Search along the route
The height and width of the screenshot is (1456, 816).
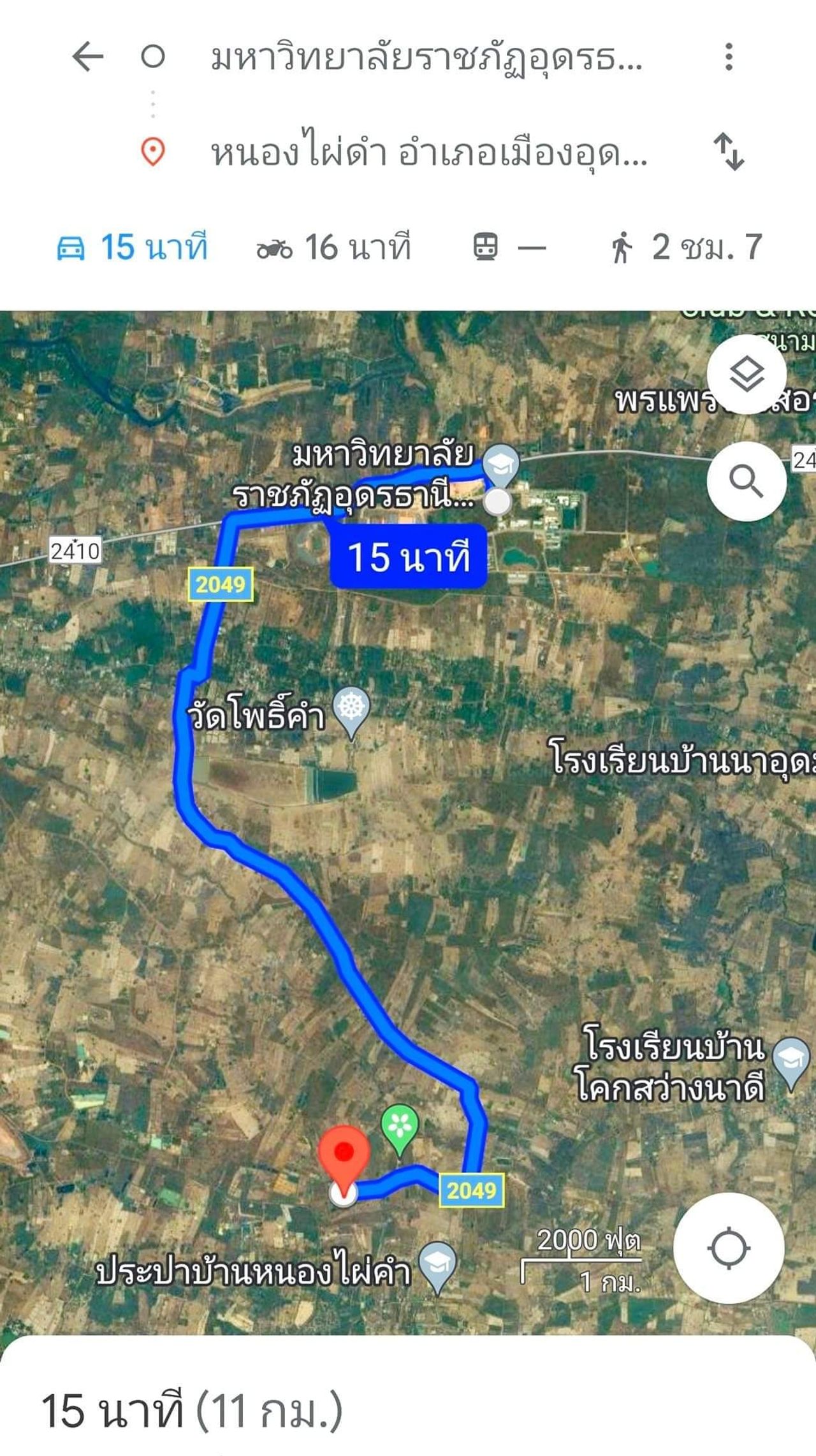[746, 481]
